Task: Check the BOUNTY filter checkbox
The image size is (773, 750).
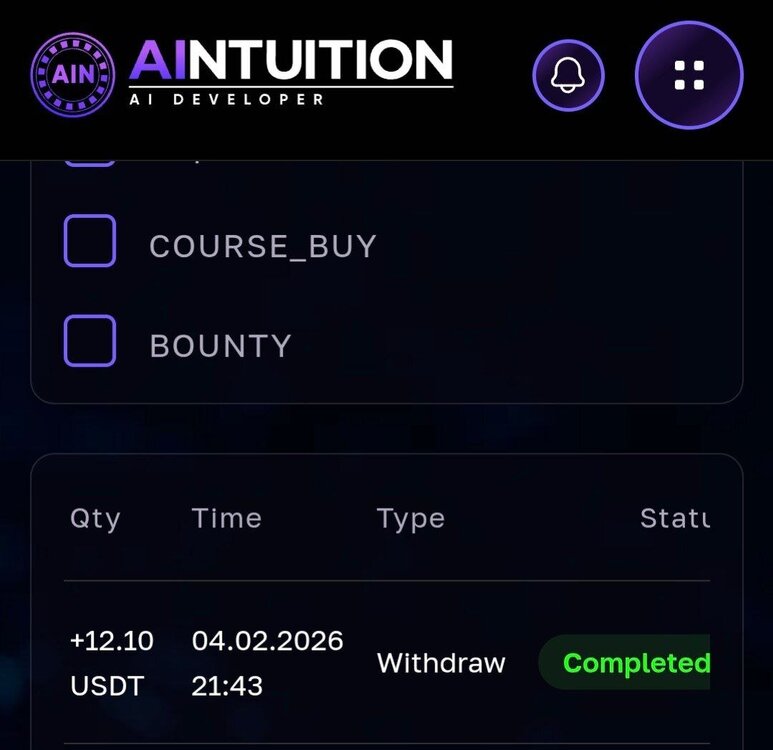Action: click(x=90, y=341)
